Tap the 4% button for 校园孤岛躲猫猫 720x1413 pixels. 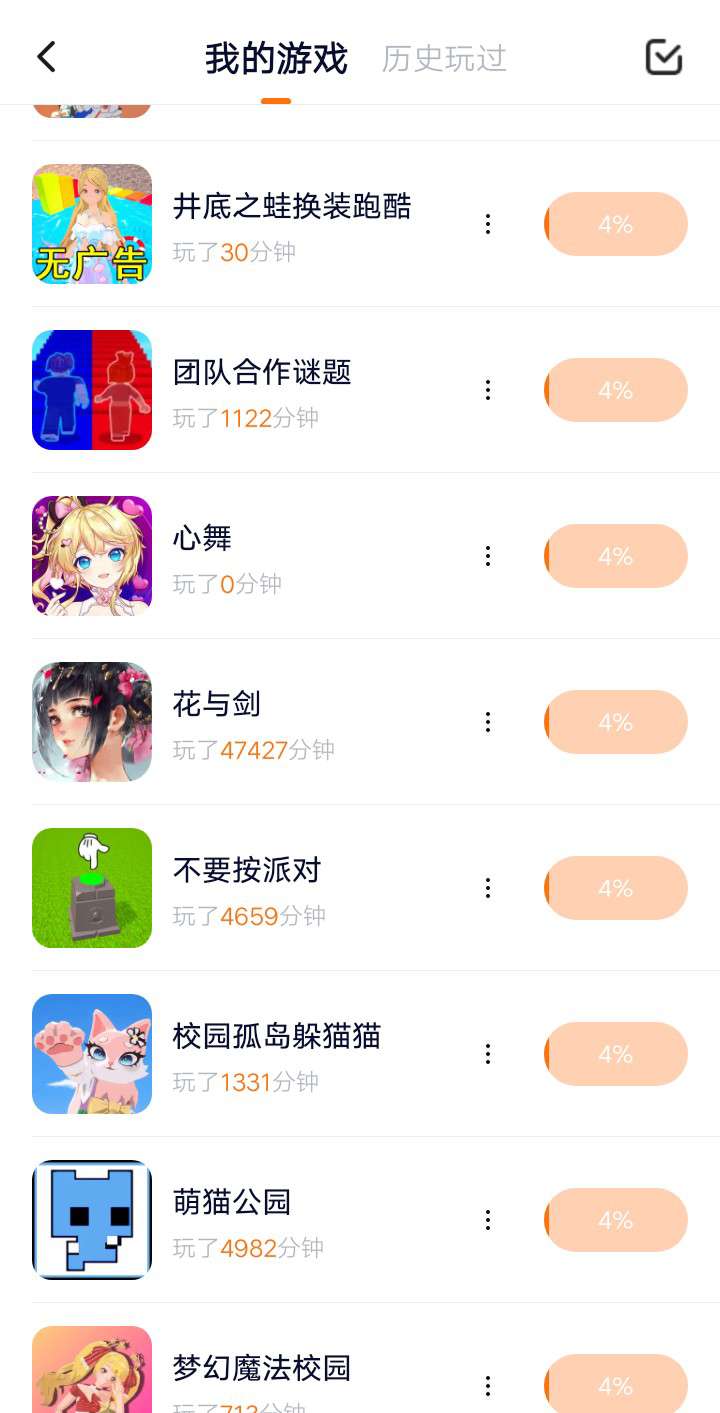615,1054
